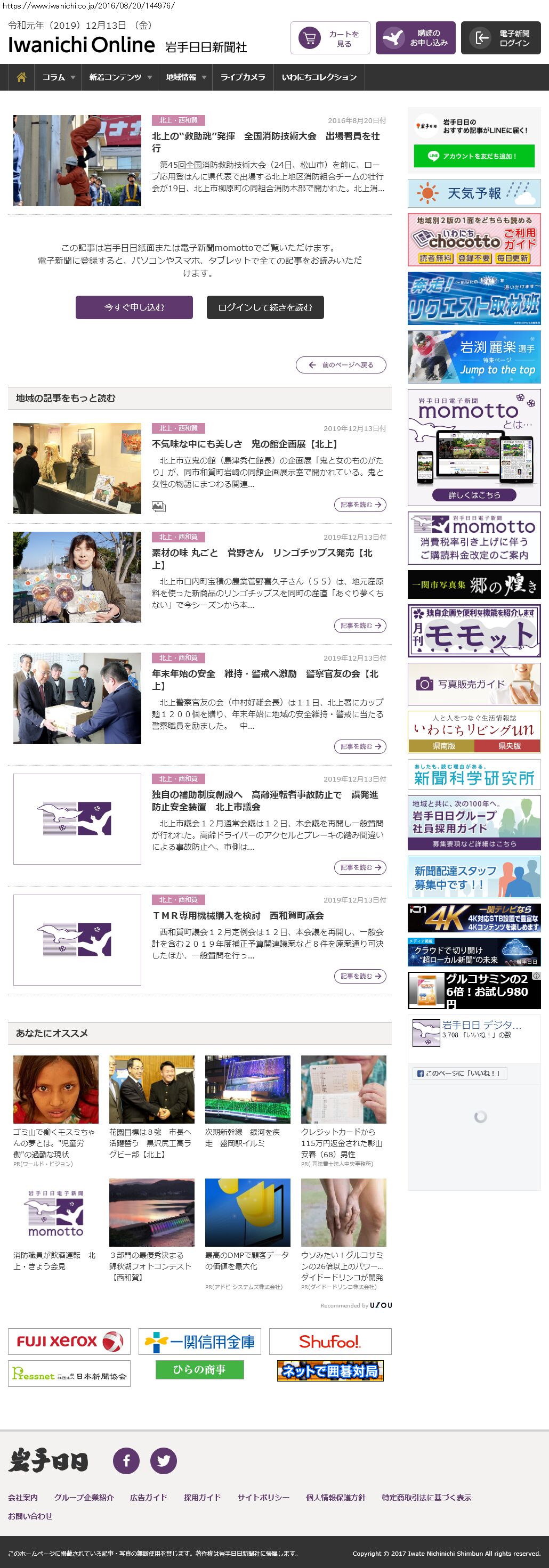Screen dimensions: 549x1568
Task: View the shopping cart (カートを見る)
Action: pos(330,38)
